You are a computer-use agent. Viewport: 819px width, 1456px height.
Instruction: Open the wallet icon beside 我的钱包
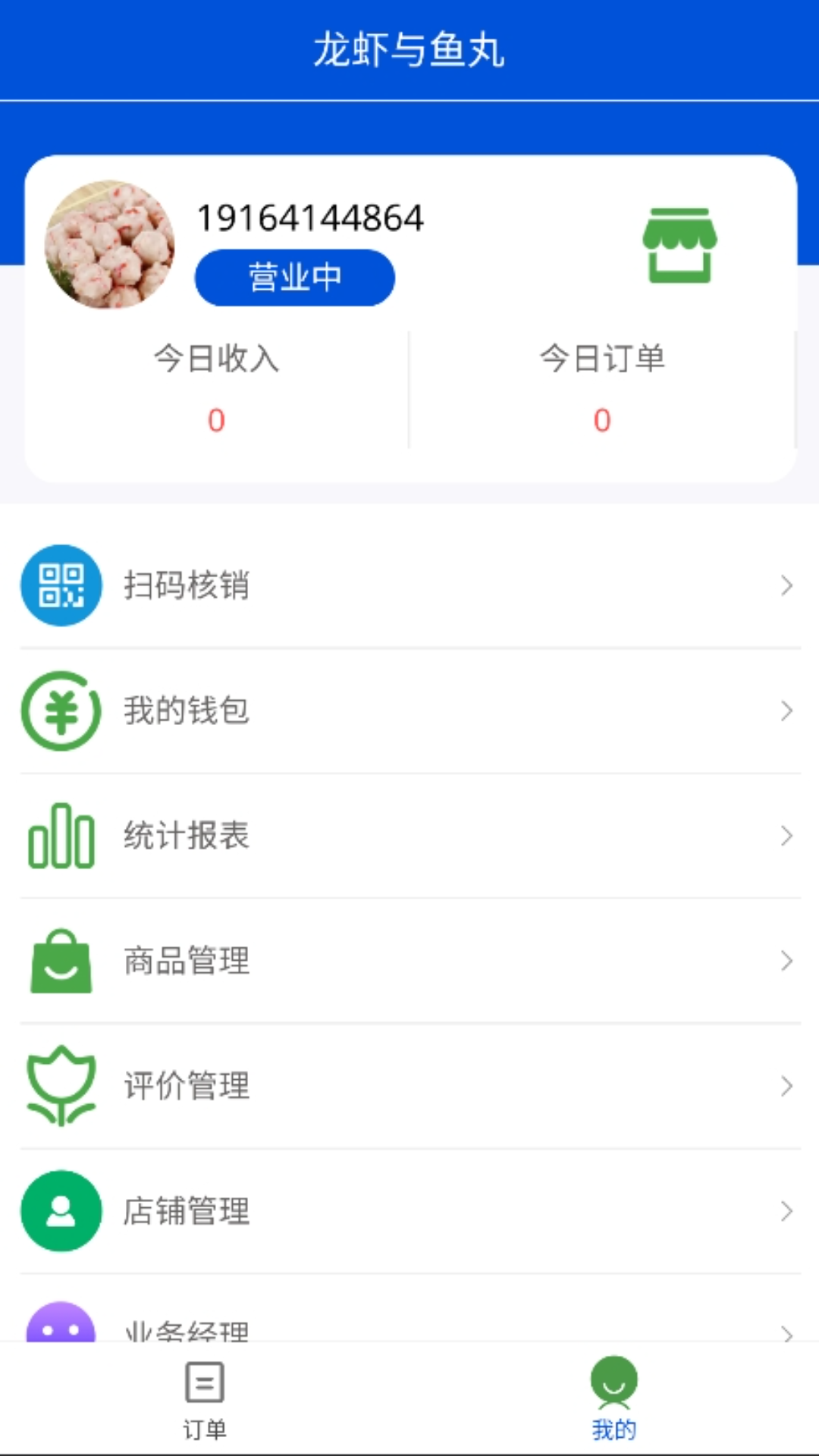[61, 711]
